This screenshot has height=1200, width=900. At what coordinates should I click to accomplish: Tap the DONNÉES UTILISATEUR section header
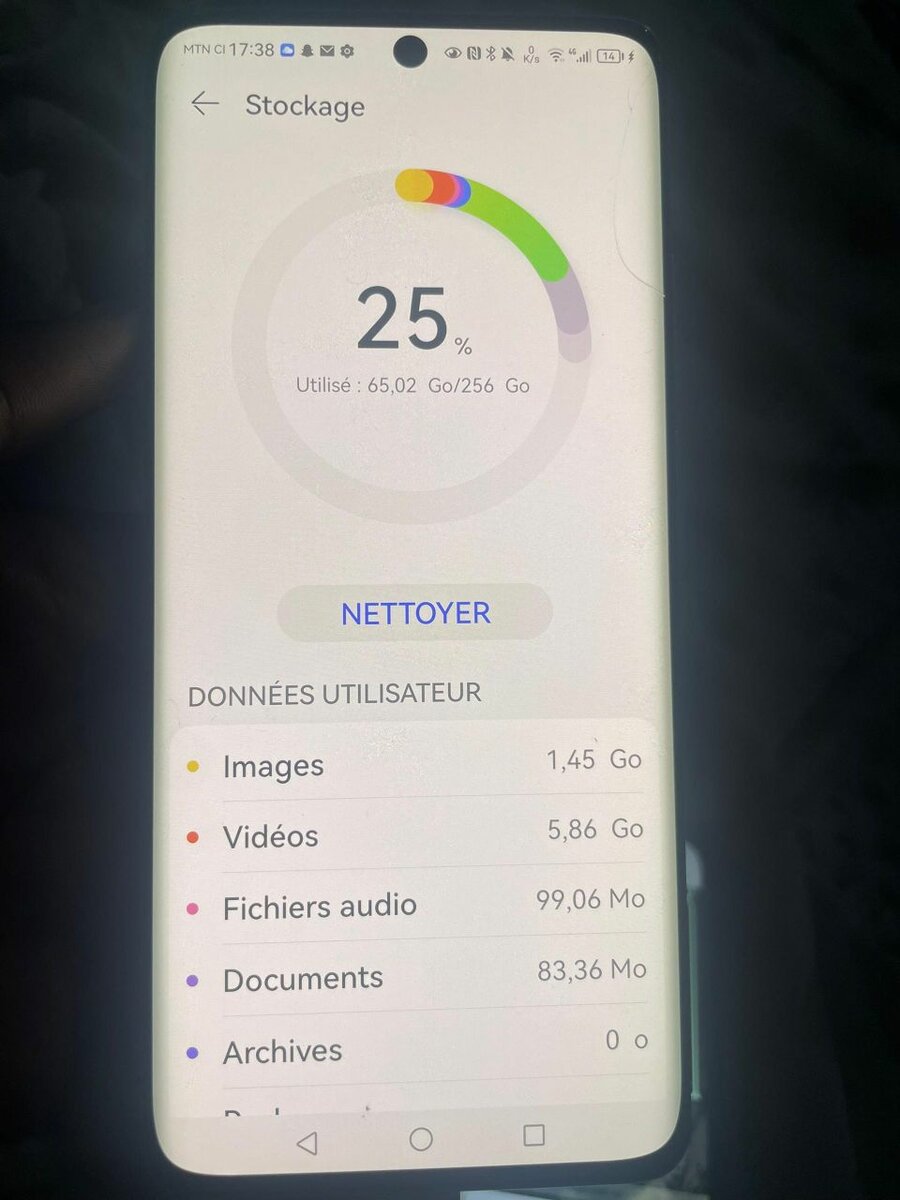(335, 692)
